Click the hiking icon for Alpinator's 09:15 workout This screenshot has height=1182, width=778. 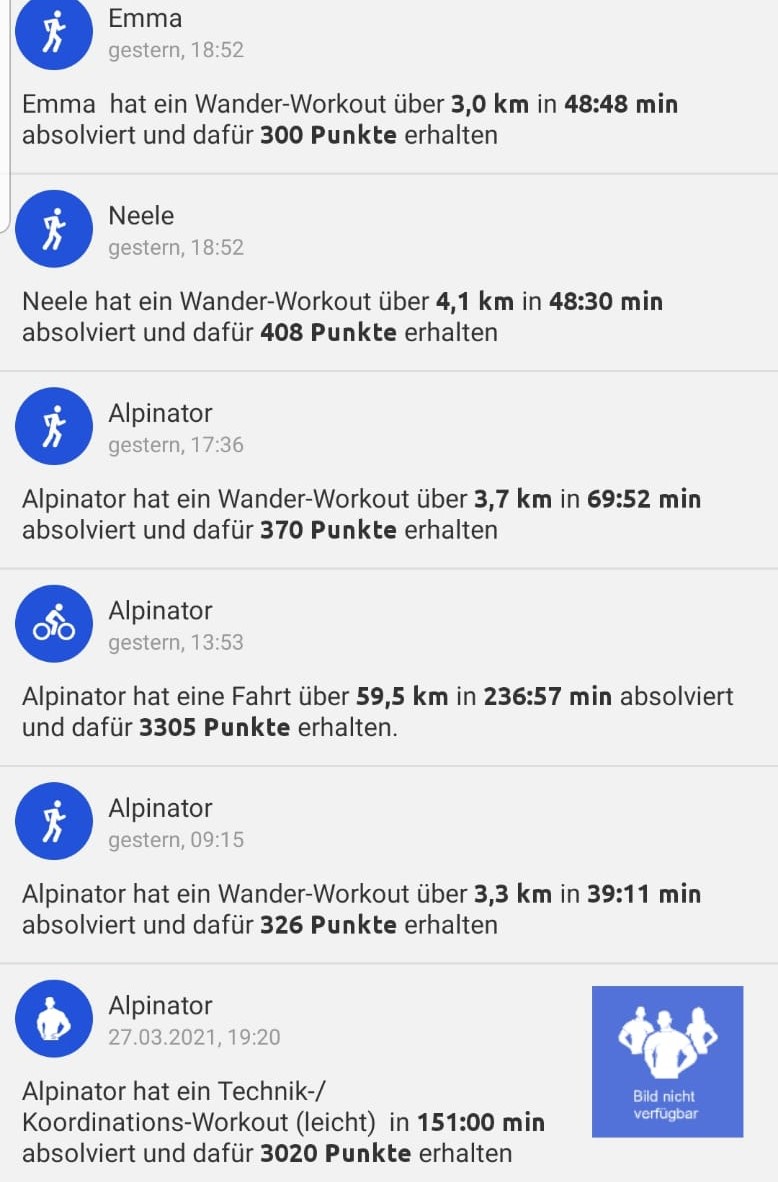pyautogui.click(x=54, y=820)
